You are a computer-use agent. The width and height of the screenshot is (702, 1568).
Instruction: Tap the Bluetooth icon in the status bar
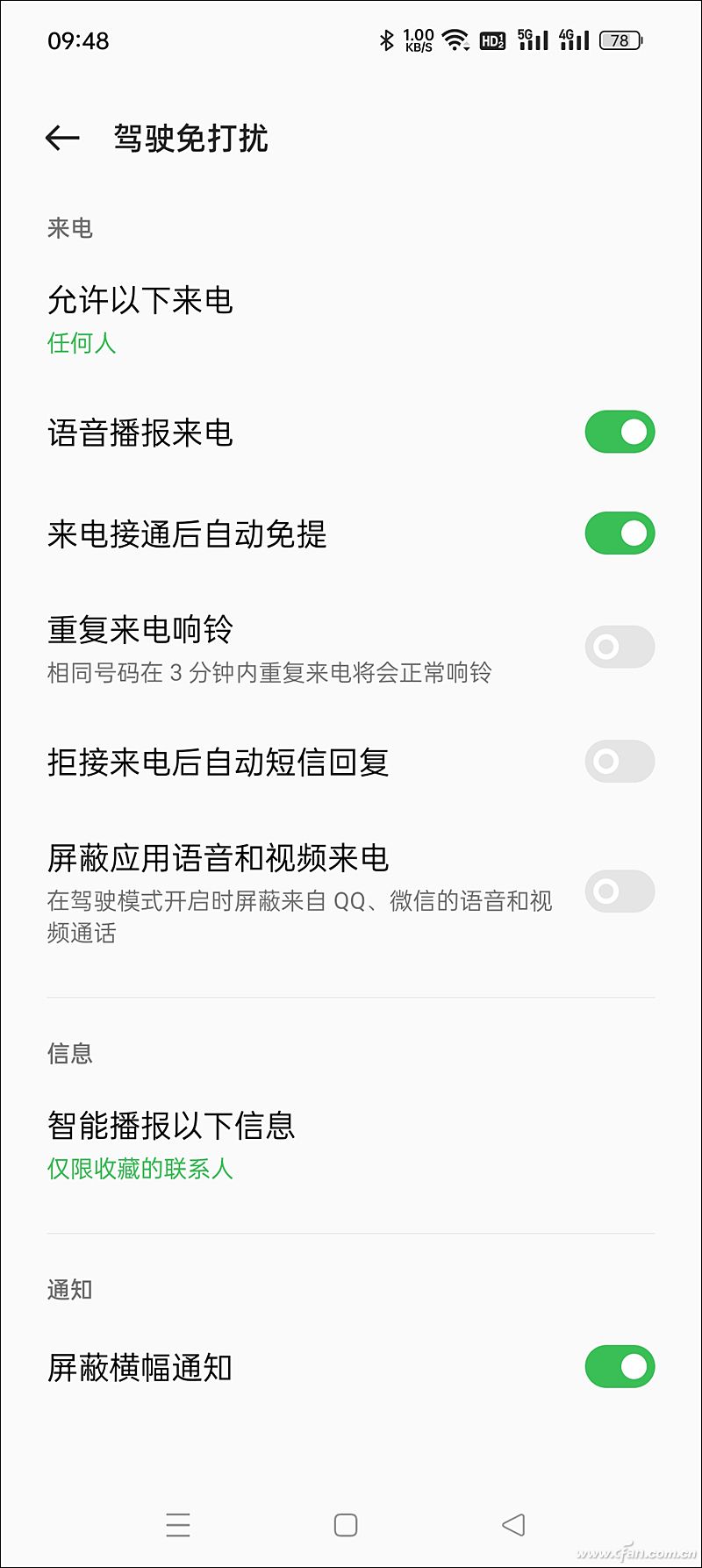pyautogui.click(x=385, y=39)
